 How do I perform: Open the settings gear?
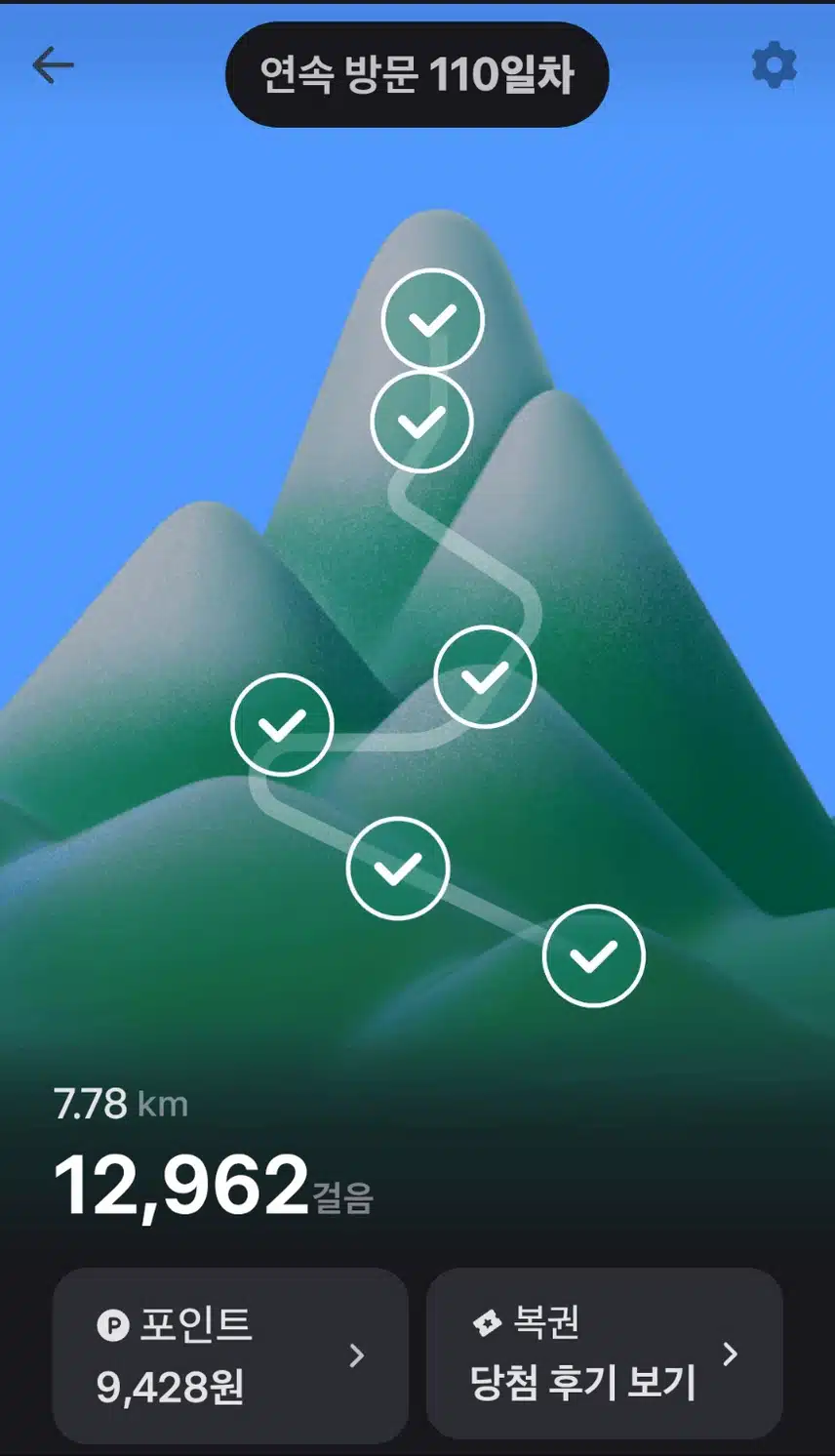pyautogui.click(x=774, y=66)
